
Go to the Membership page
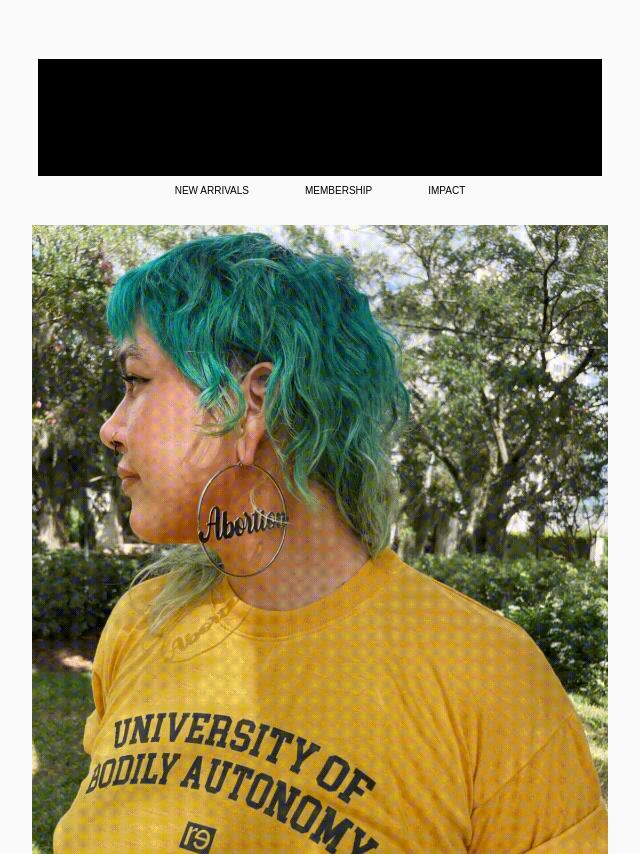[x=338, y=190]
